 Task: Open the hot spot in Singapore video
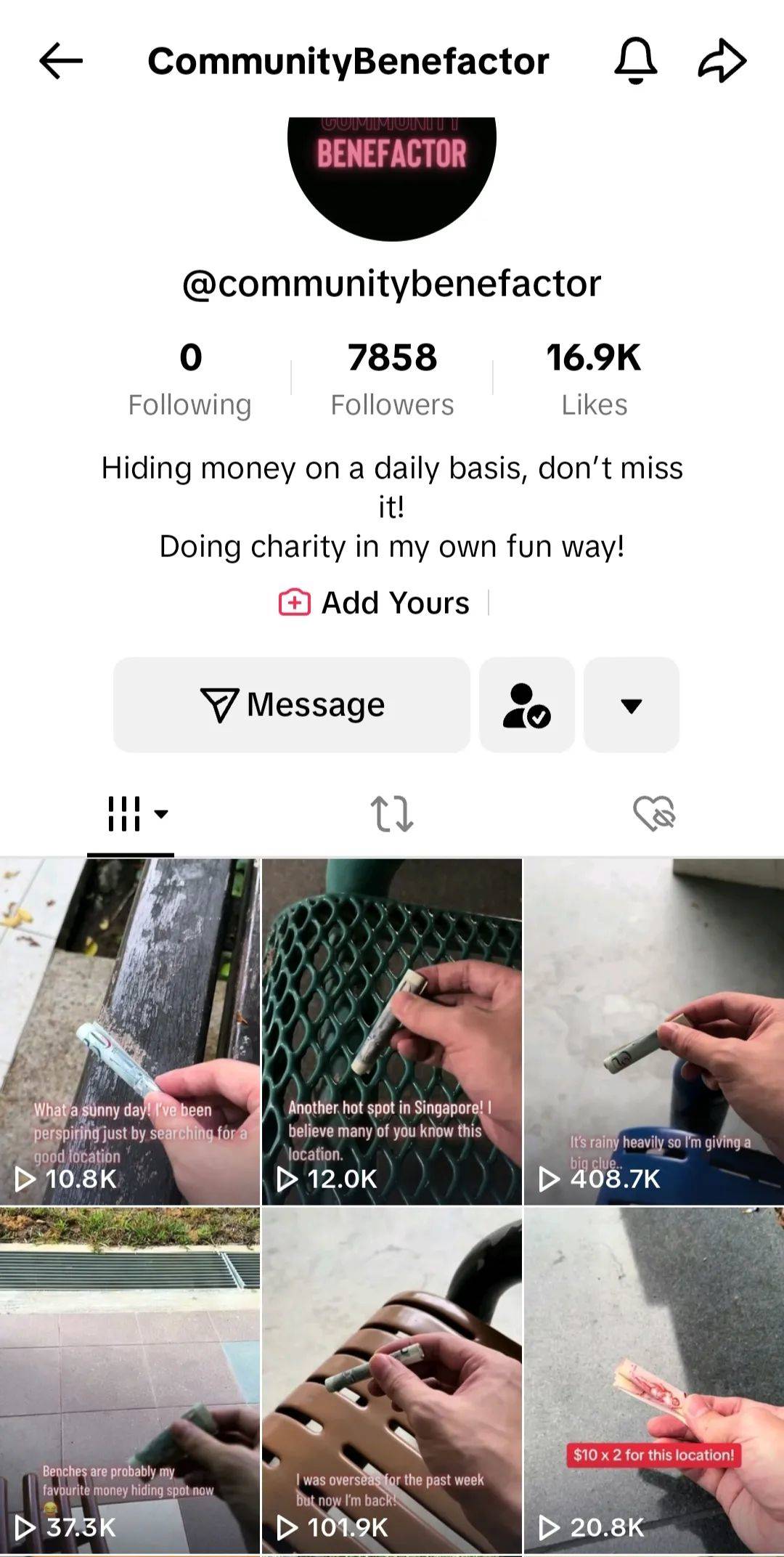pos(392,1031)
